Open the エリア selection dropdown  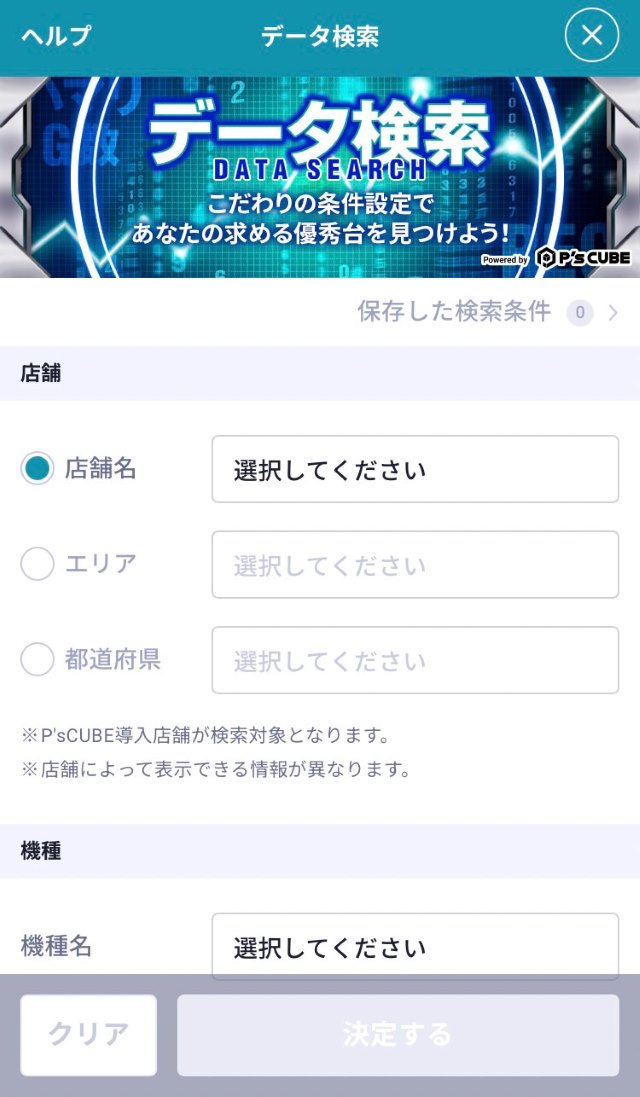coord(415,565)
